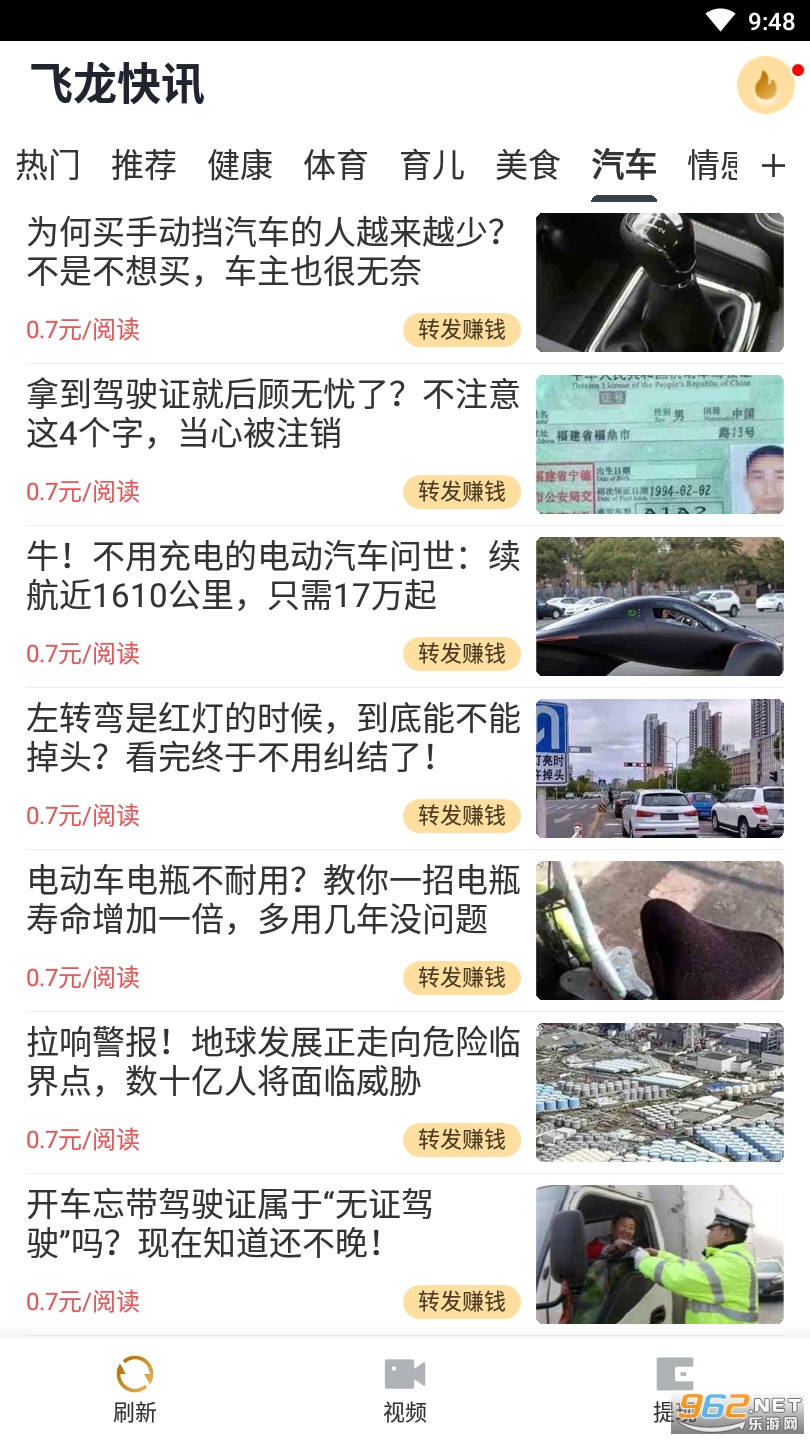Switch to the 热门 tab

48,165
